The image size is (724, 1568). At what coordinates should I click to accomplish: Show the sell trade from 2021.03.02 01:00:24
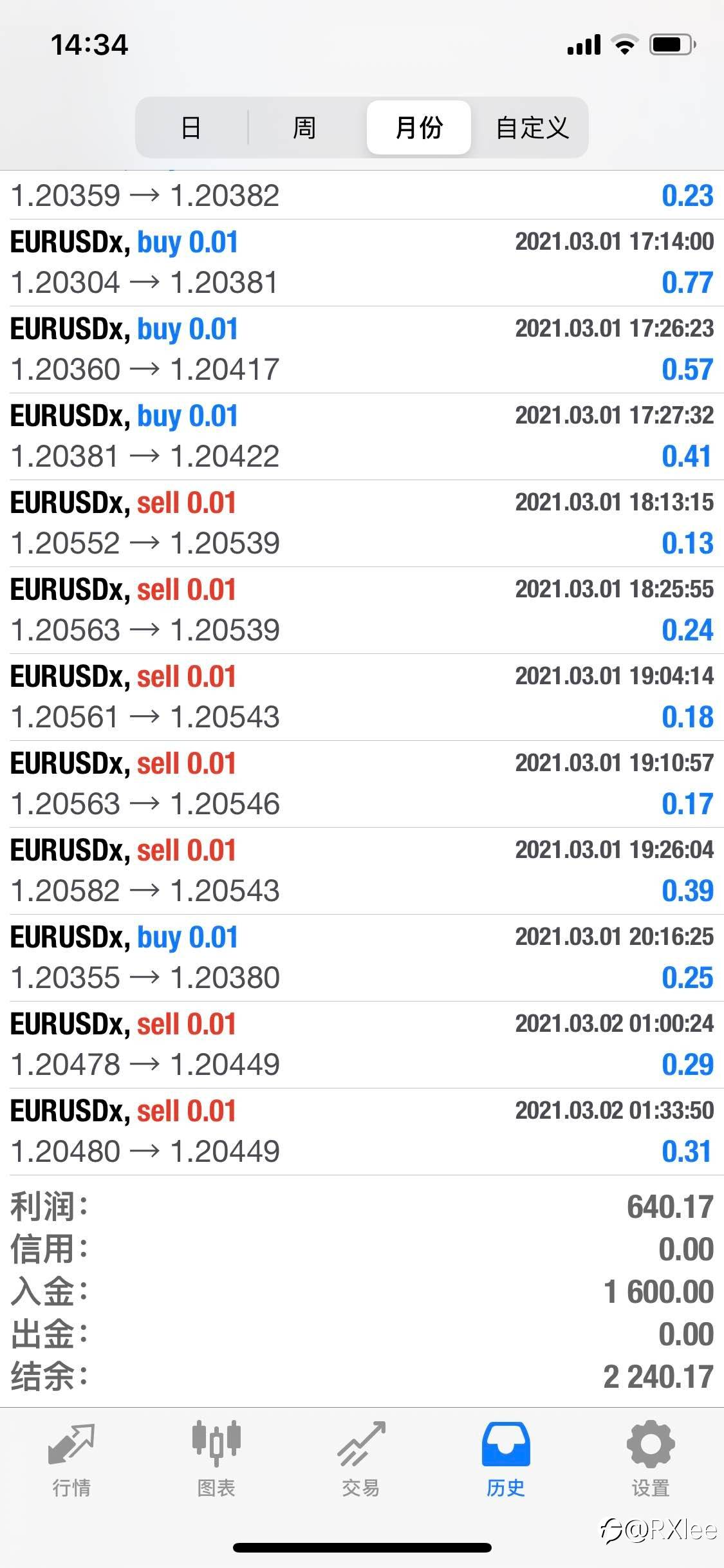[x=362, y=1045]
